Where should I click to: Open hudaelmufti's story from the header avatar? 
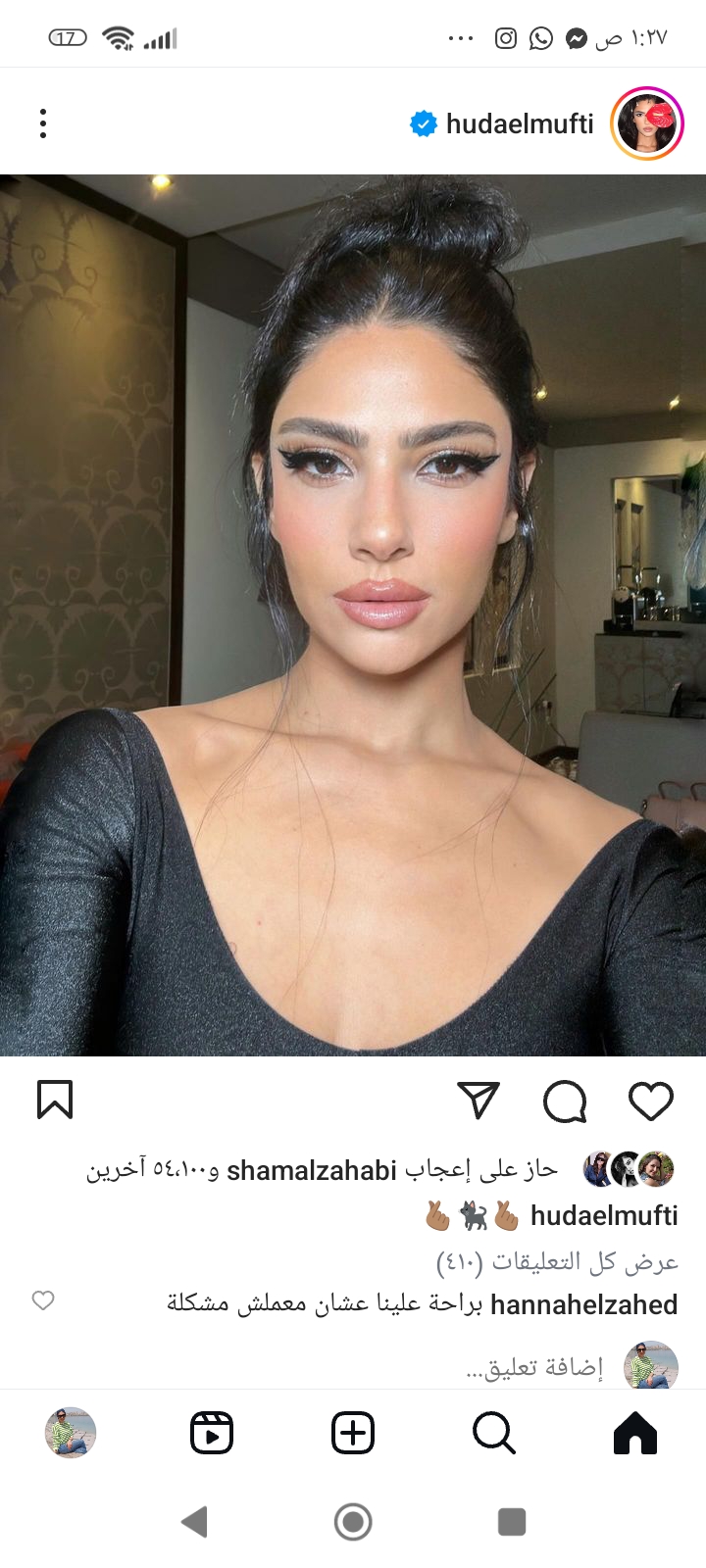[647, 123]
